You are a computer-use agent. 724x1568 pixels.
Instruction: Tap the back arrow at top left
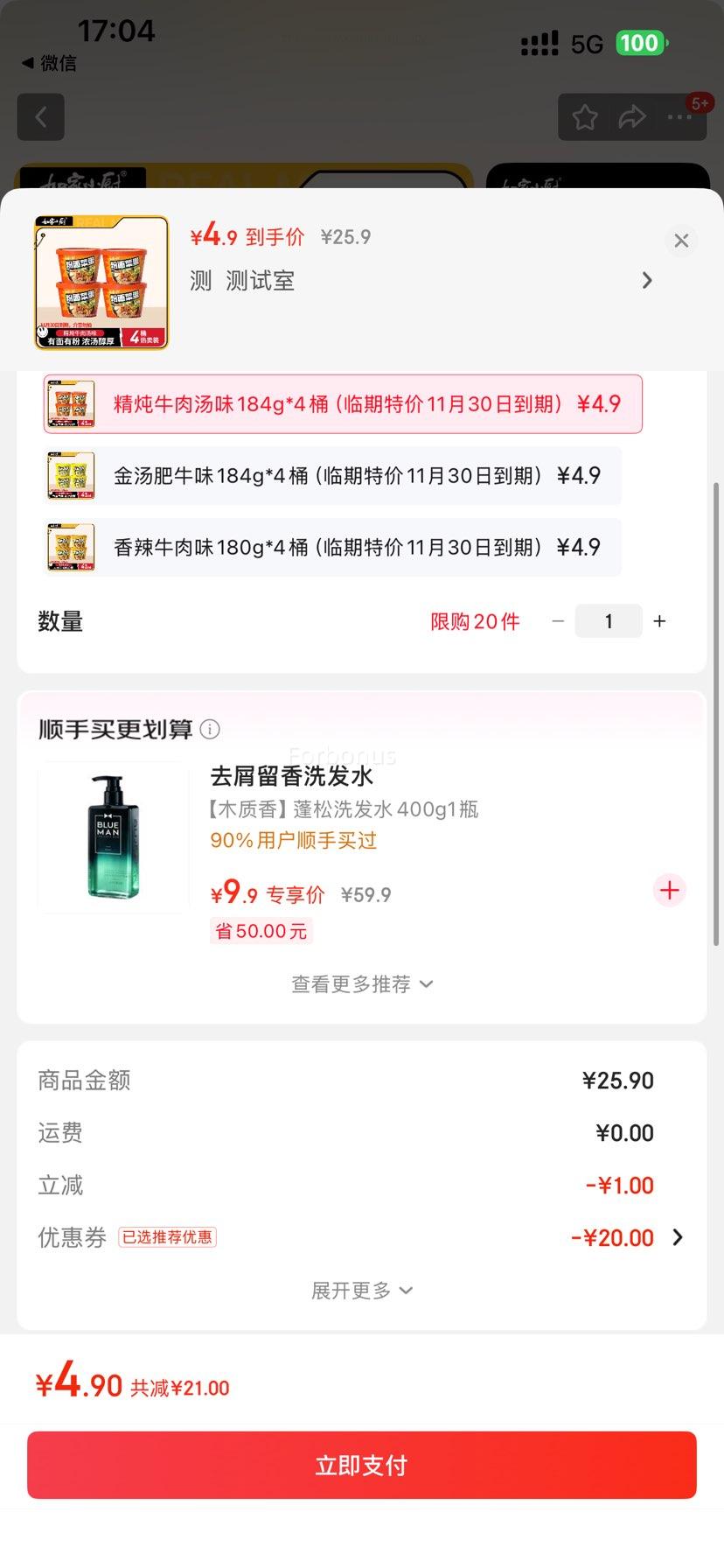(x=40, y=116)
